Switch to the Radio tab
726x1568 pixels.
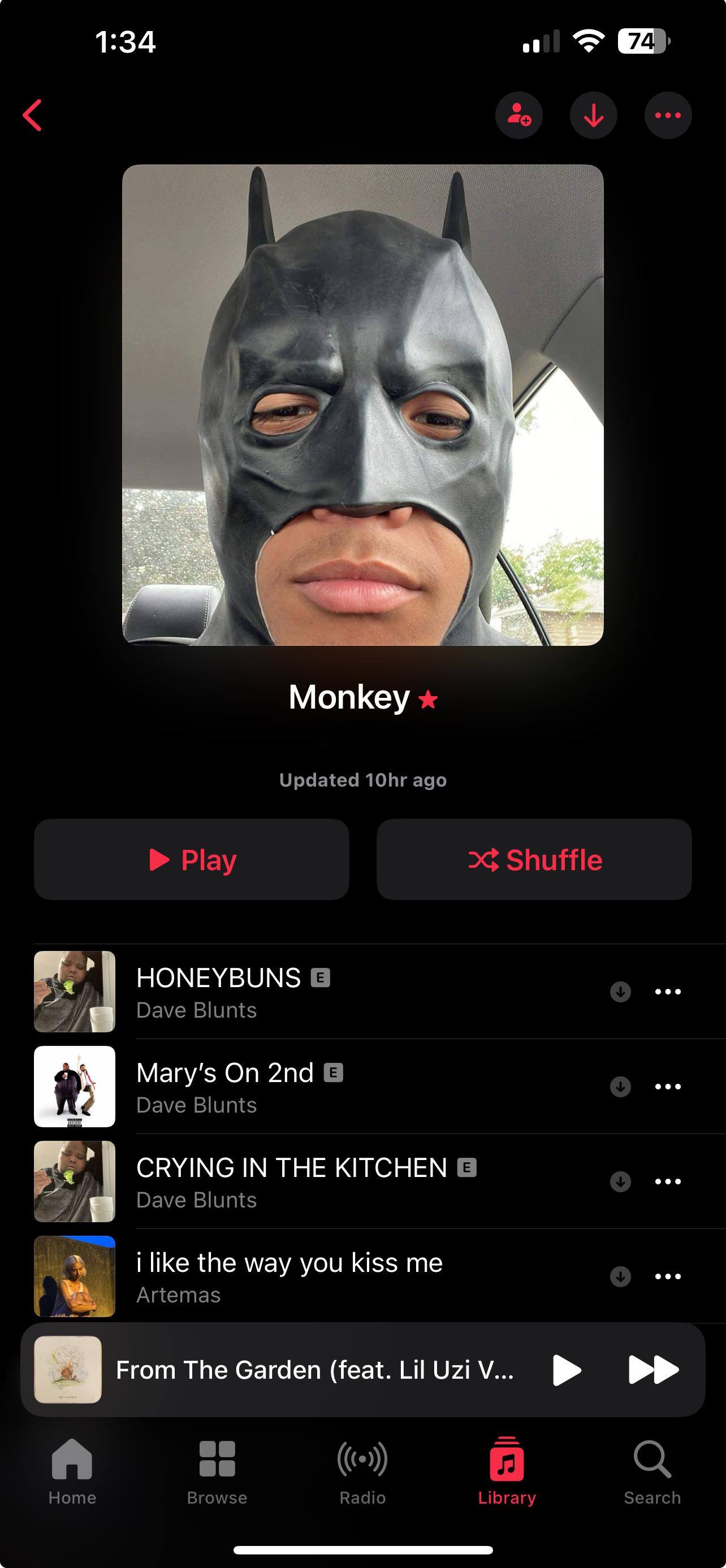[x=362, y=1470]
